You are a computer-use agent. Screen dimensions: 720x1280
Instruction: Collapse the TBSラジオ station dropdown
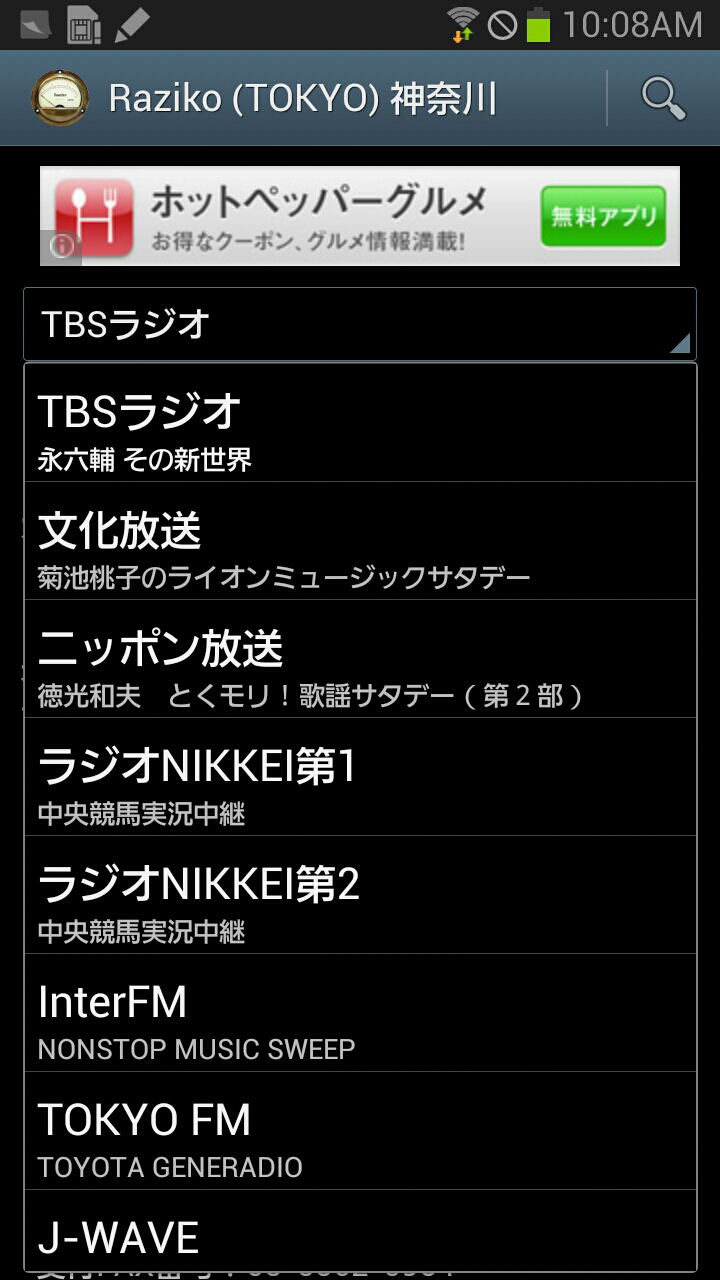pos(360,324)
